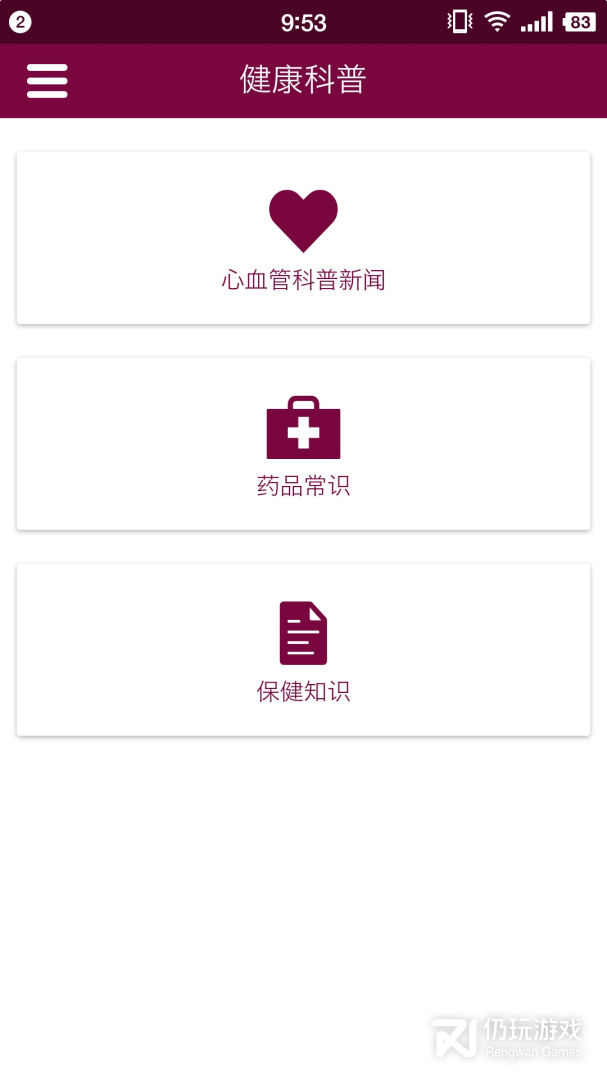Open the 药品常识 card
The width and height of the screenshot is (607, 1080).
(x=303, y=444)
